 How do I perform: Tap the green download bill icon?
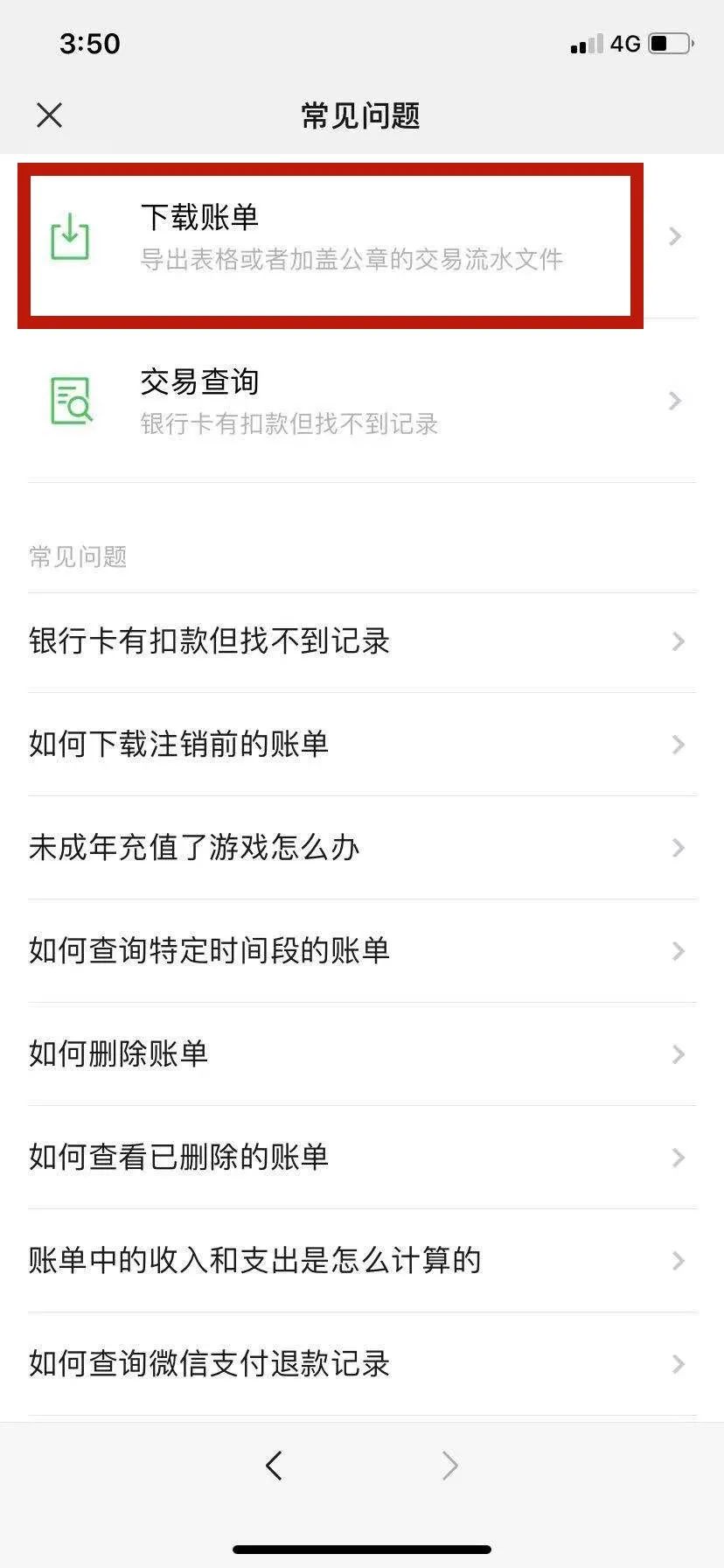click(x=69, y=236)
